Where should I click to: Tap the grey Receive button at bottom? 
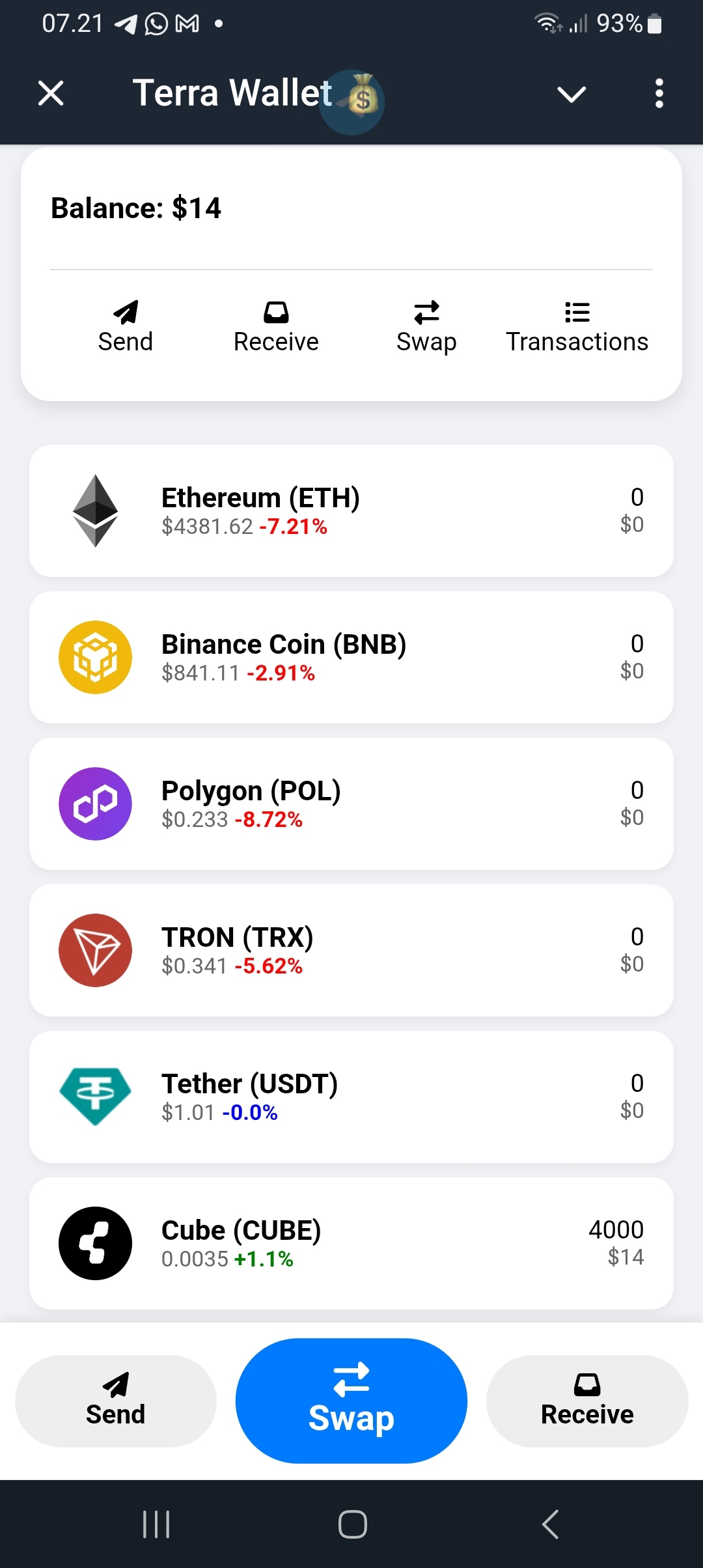click(587, 1401)
